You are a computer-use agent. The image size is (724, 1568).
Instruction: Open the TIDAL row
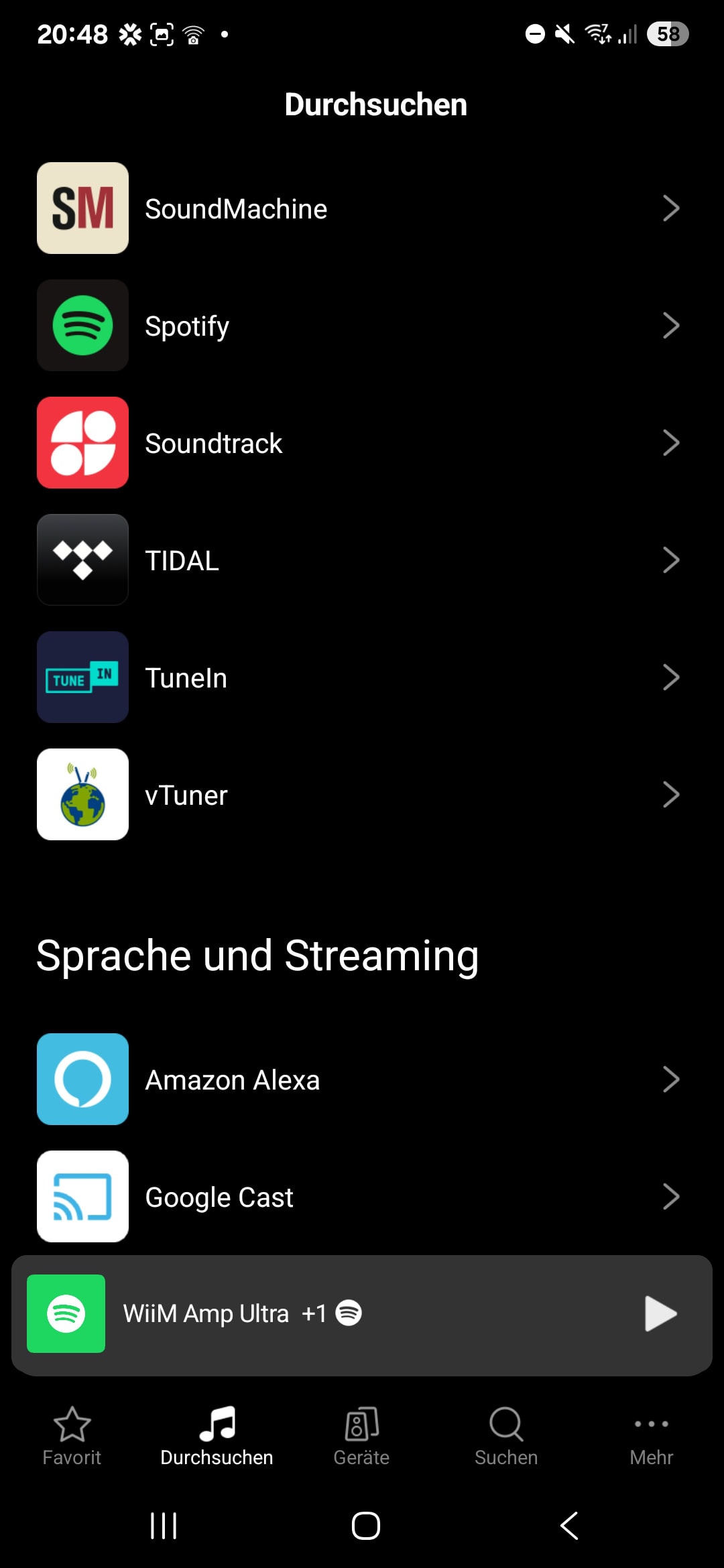pos(362,560)
